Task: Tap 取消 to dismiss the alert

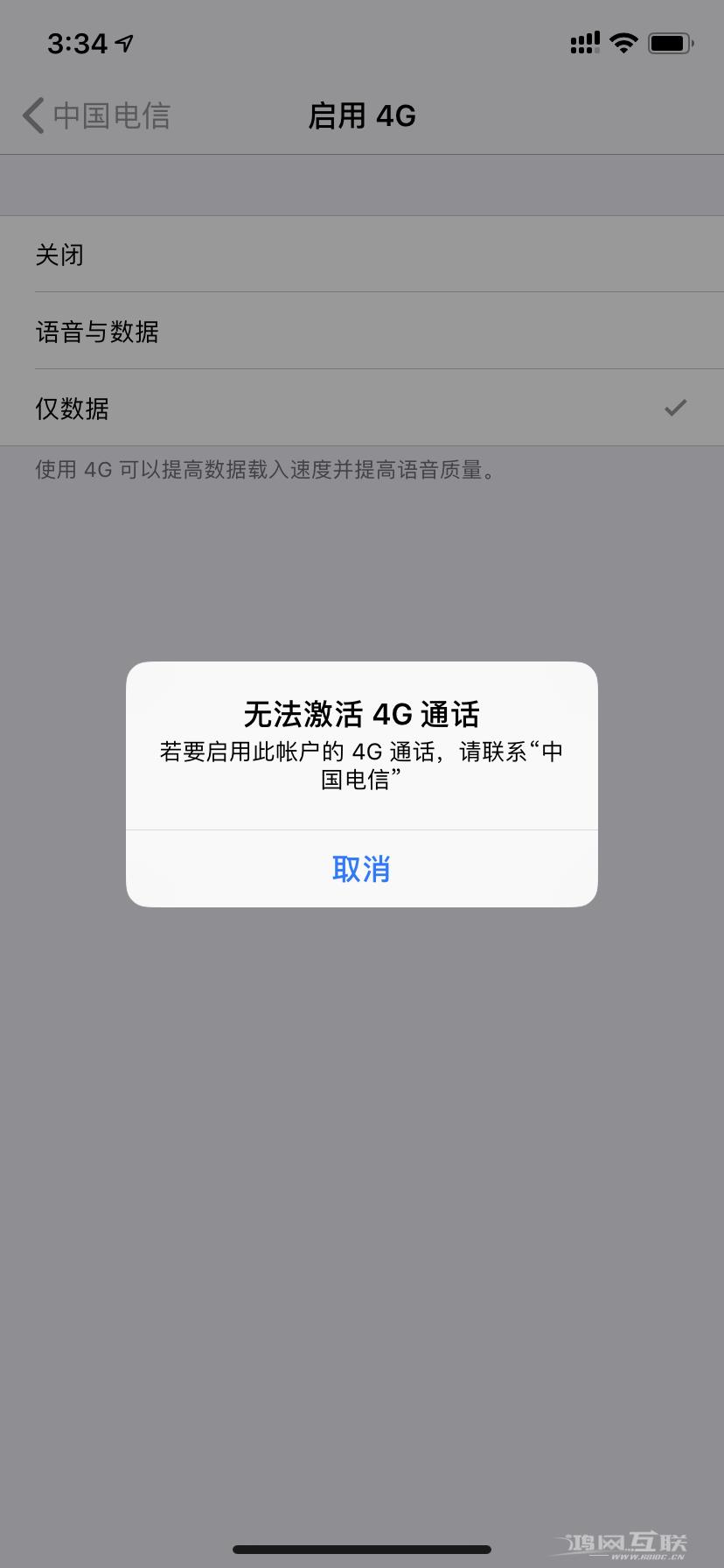Action: pyautogui.click(x=361, y=869)
